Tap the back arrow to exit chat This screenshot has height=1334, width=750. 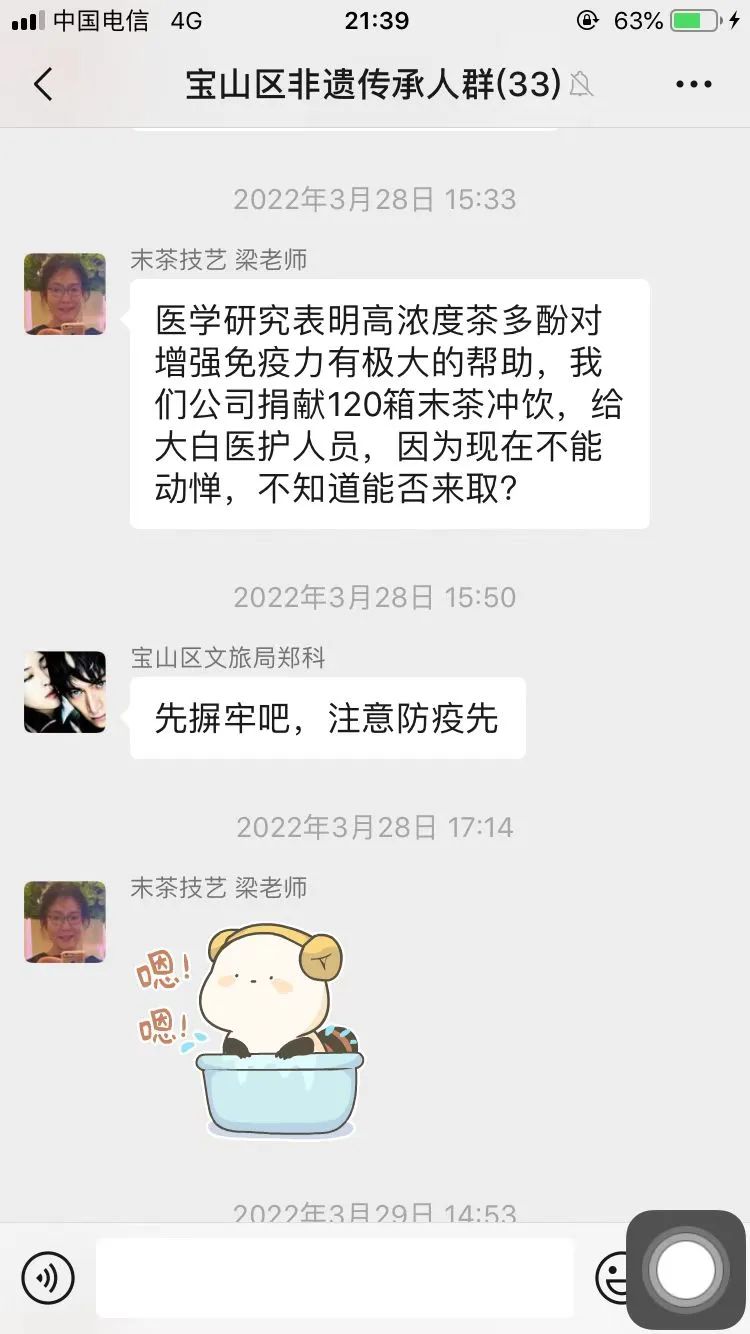[42, 84]
